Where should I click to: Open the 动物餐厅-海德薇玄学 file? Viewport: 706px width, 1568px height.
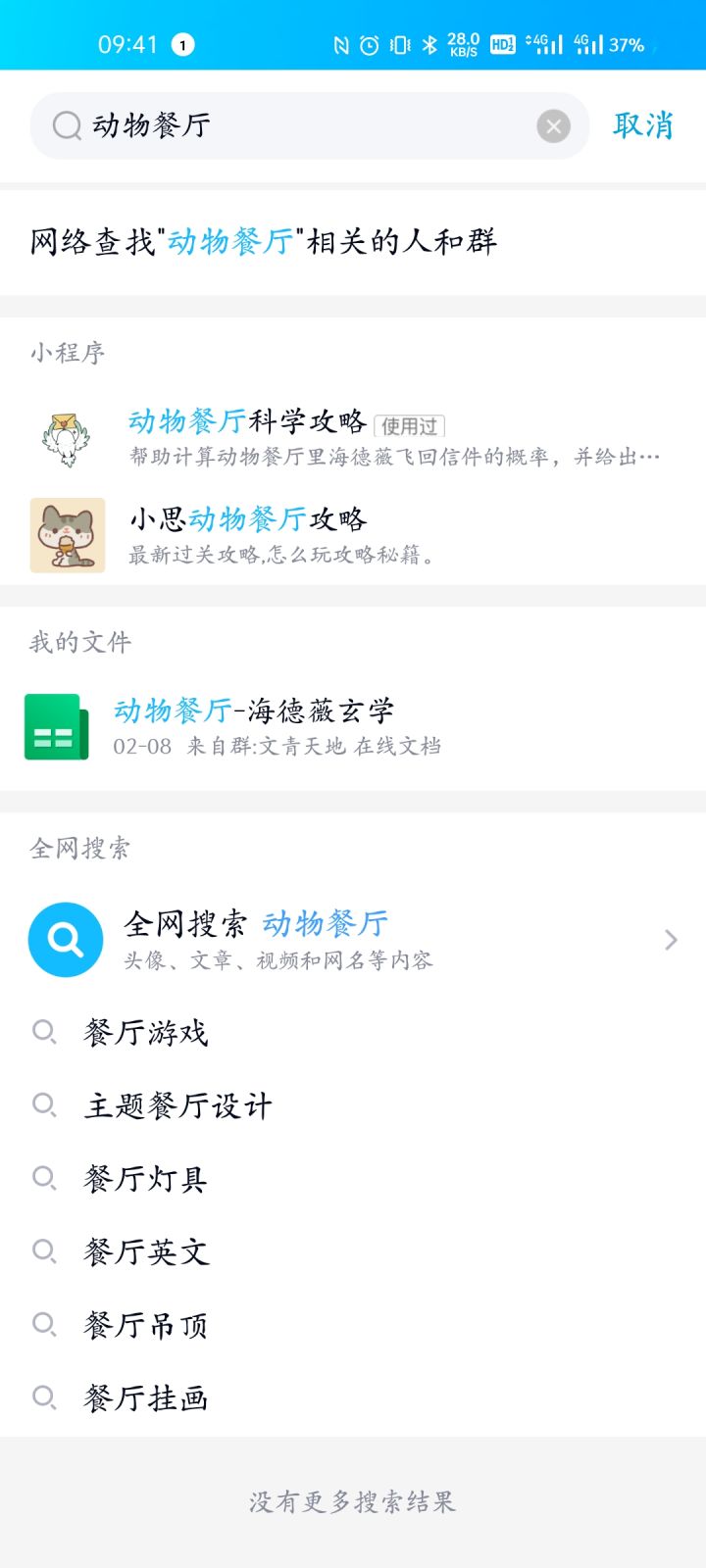point(353,727)
